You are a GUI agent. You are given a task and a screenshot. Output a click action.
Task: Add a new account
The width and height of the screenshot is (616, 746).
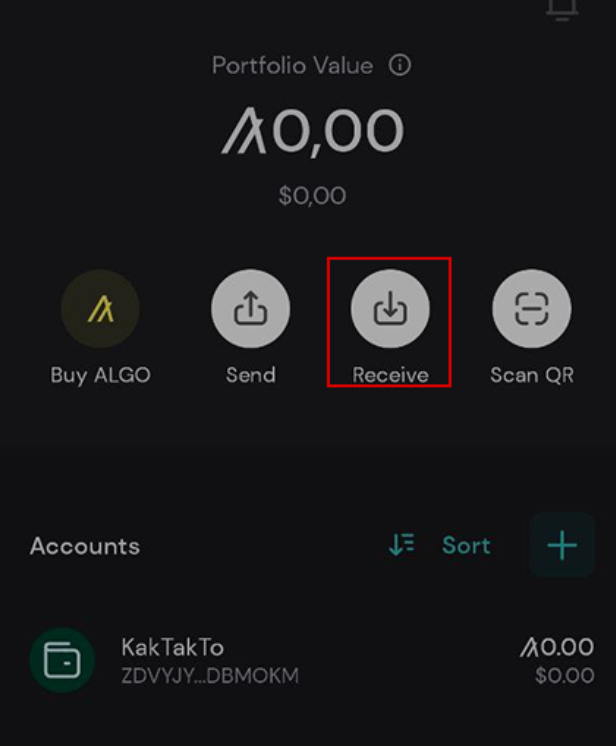[x=562, y=545]
